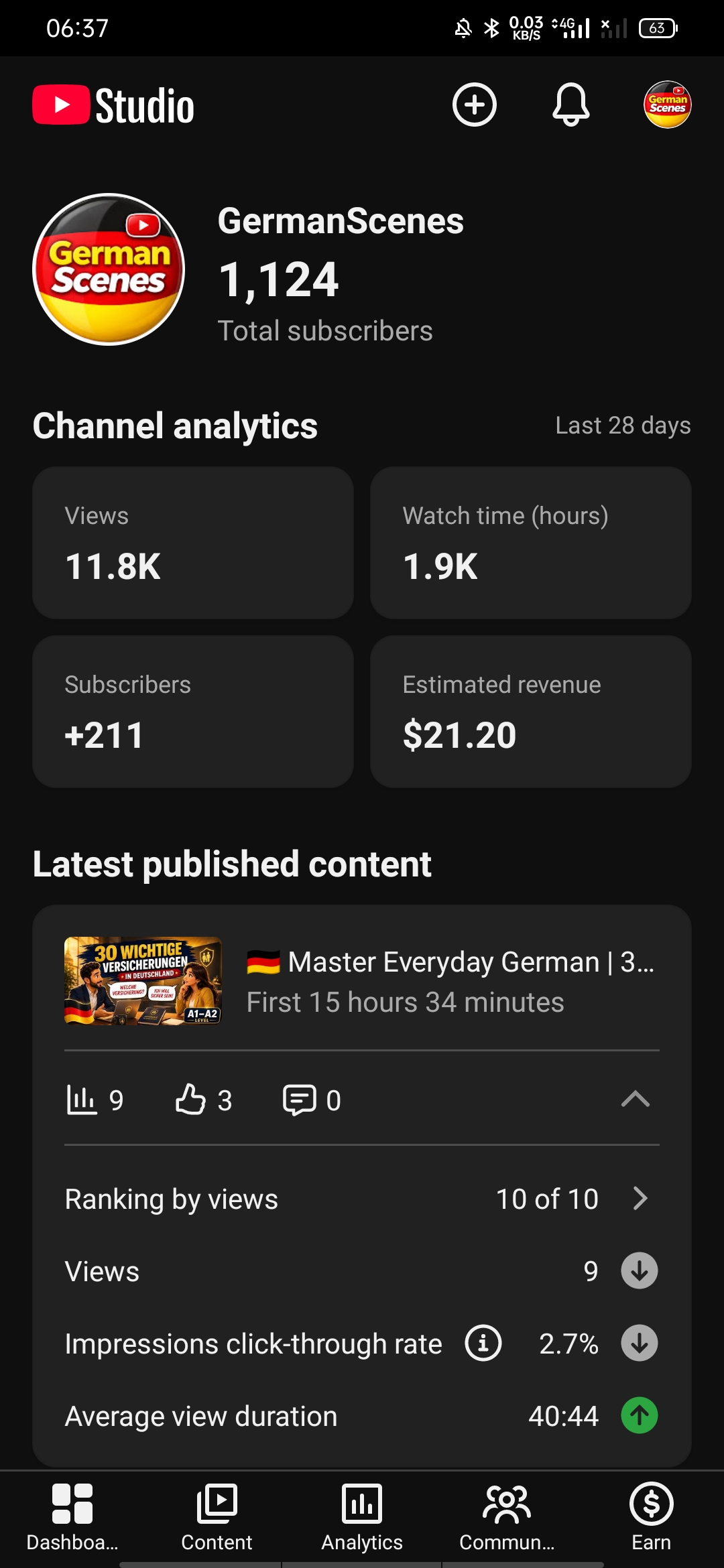Open the Watch time (hours) card
The height and width of the screenshot is (1568, 724).
[531, 543]
